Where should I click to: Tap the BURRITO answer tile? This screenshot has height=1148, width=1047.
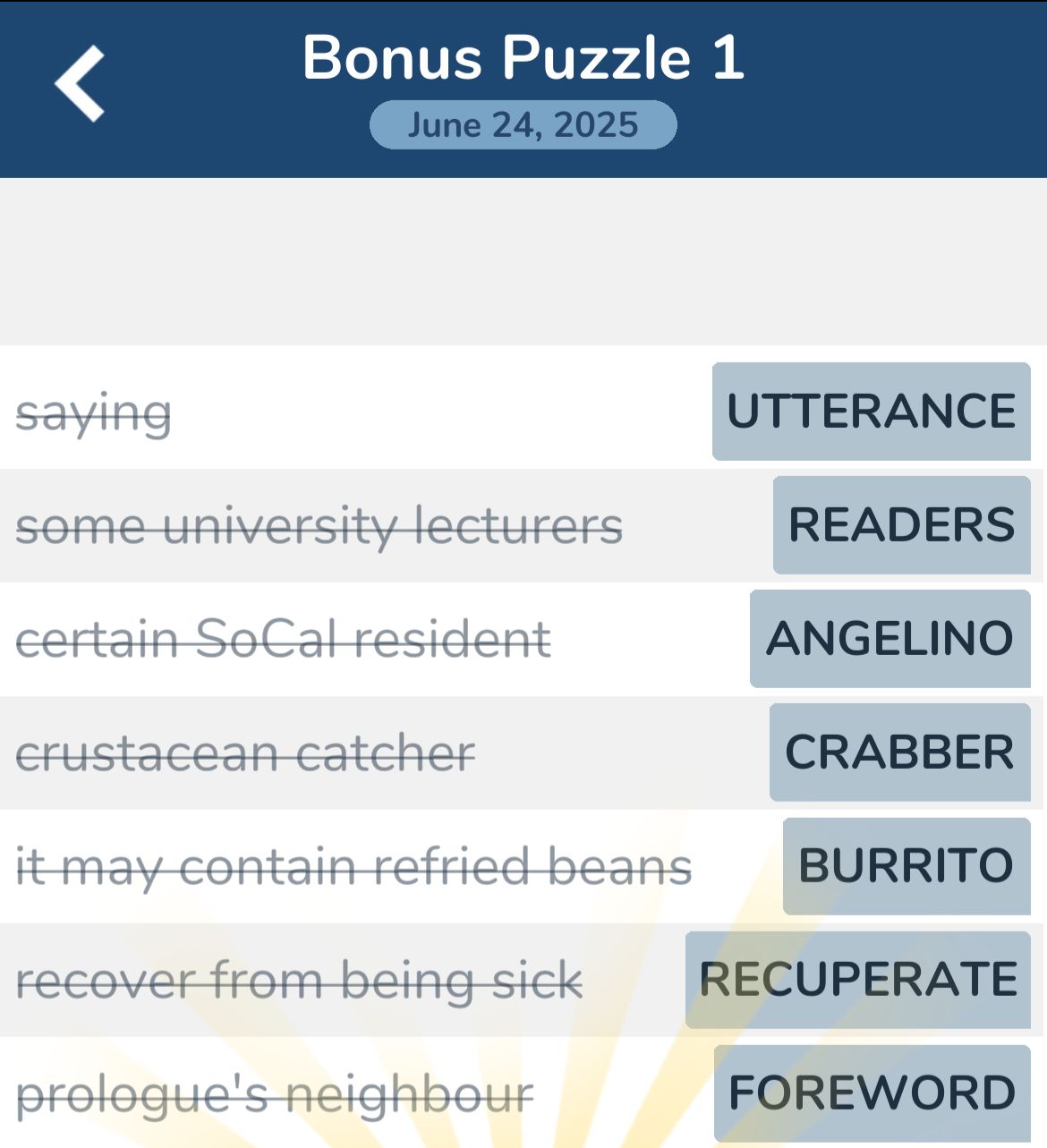[x=906, y=866]
